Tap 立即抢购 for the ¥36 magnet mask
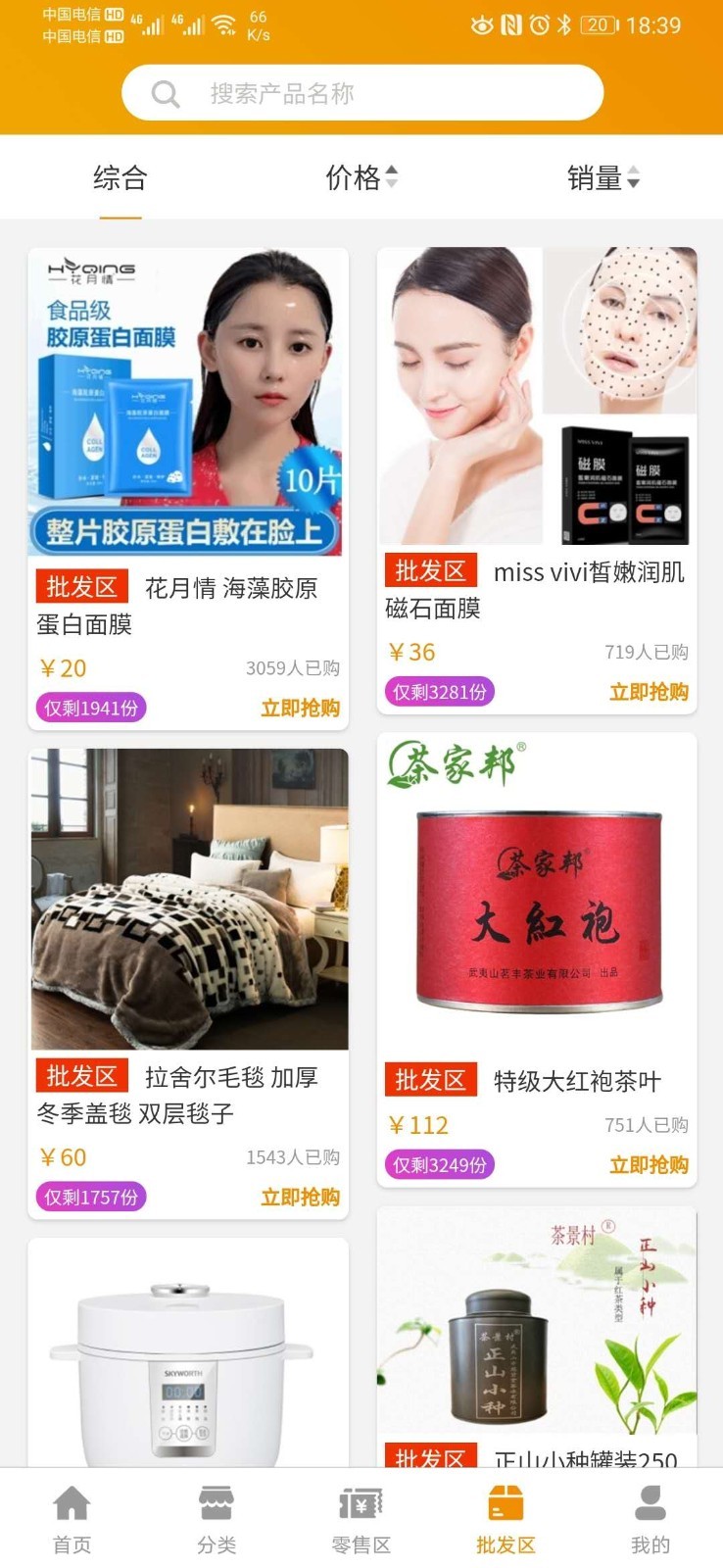The width and height of the screenshot is (723, 1568). [649, 692]
